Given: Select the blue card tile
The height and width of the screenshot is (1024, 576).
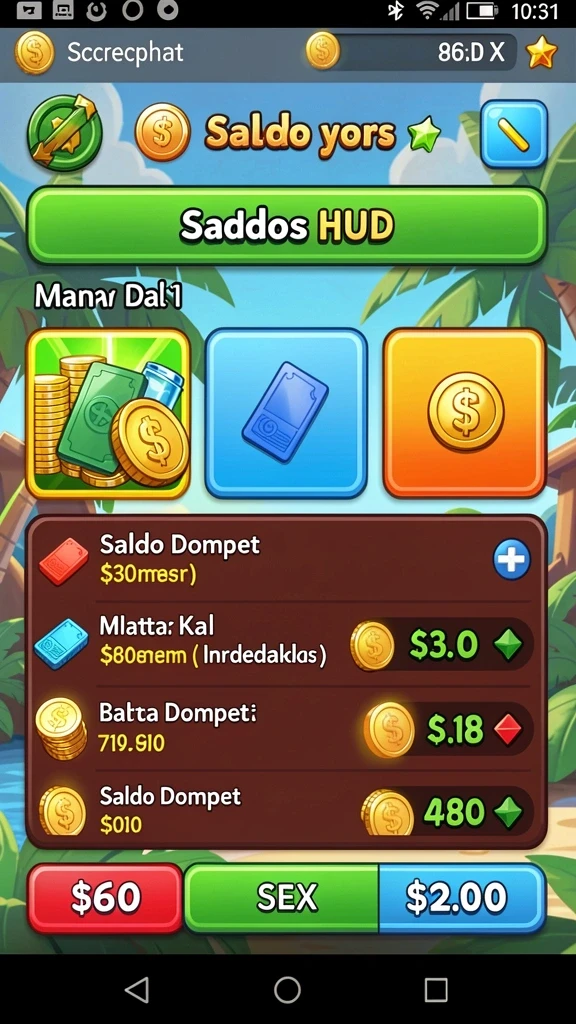Looking at the screenshot, I should pos(286,413).
